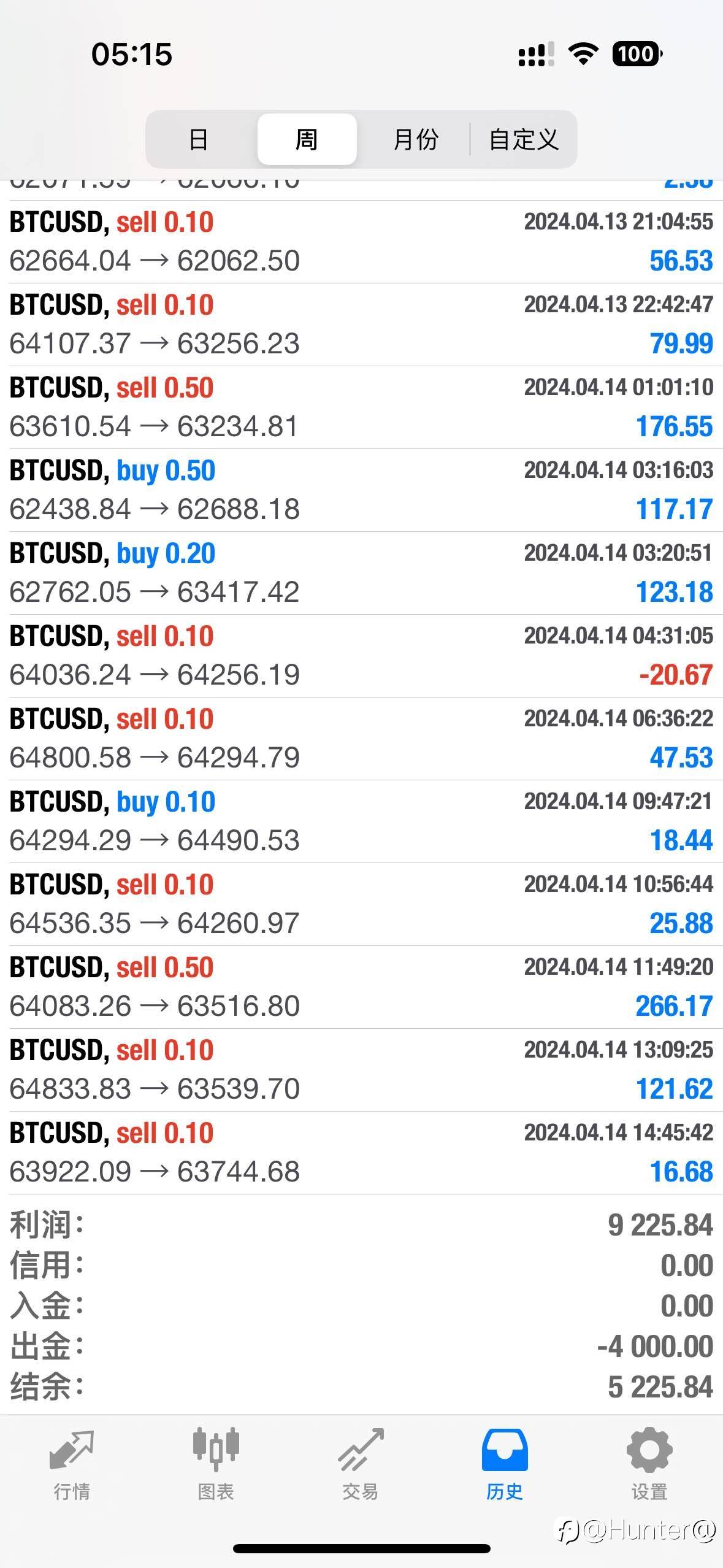Switch to the 月份 (month) period
The height and width of the screenshot is (1568, 723).
click(x=415, y=139)
